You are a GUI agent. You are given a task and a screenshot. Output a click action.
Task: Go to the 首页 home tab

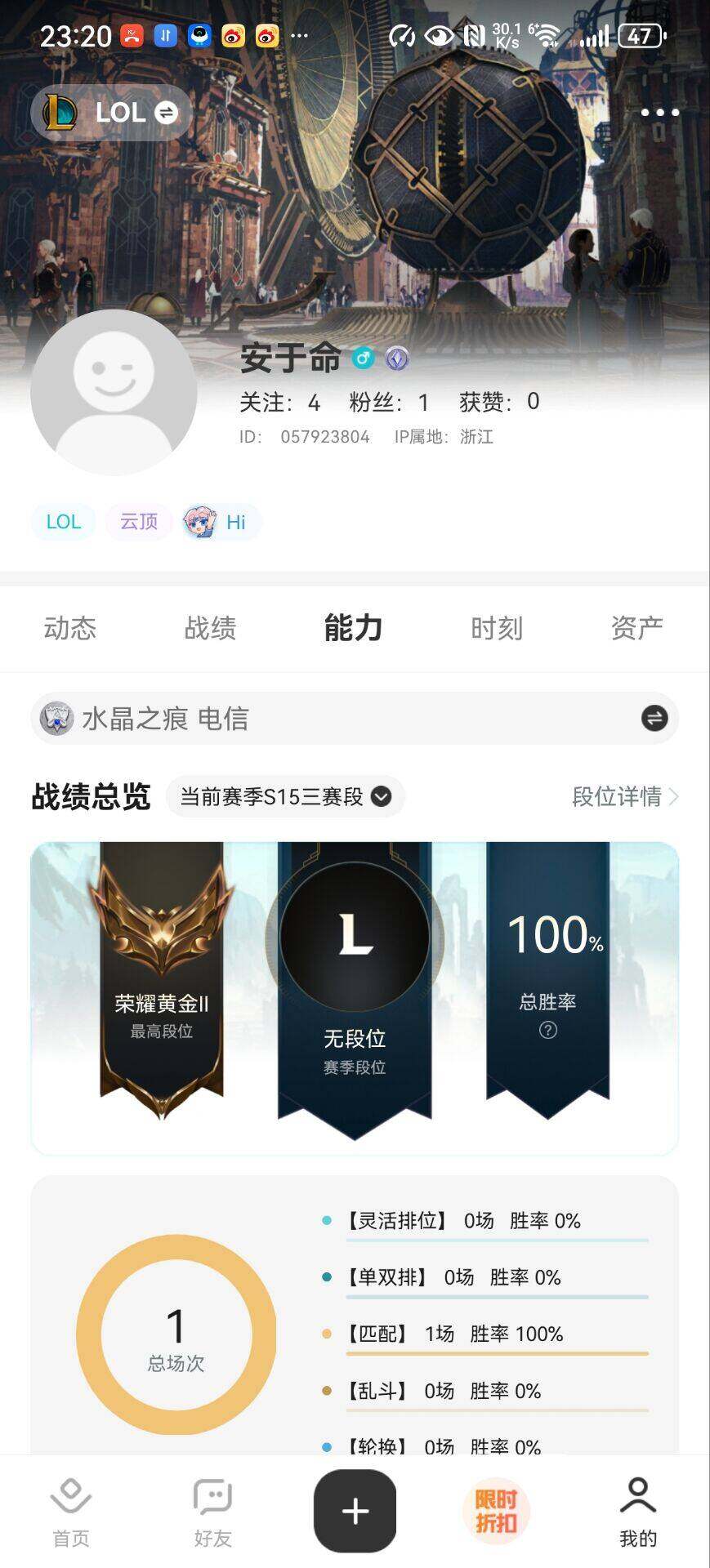point(71,1512)
